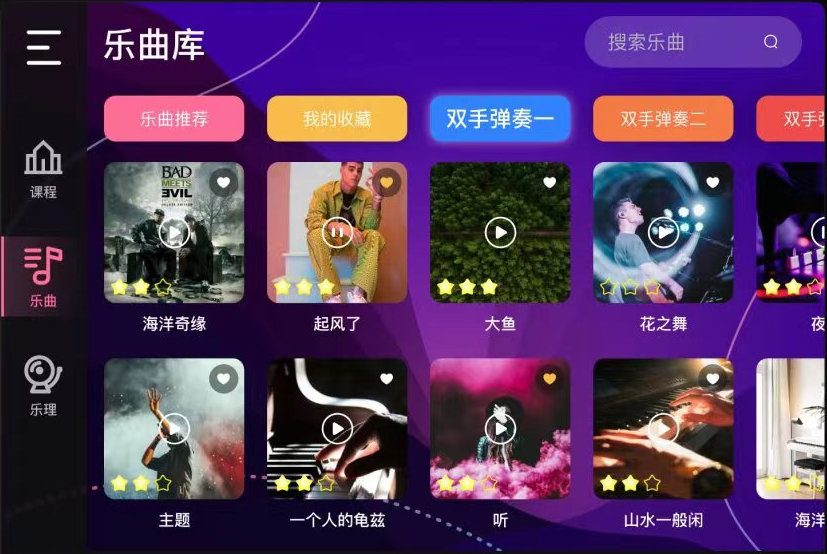Play the song 山水一般闲
The image size is (827, 554).
point(663,429)
